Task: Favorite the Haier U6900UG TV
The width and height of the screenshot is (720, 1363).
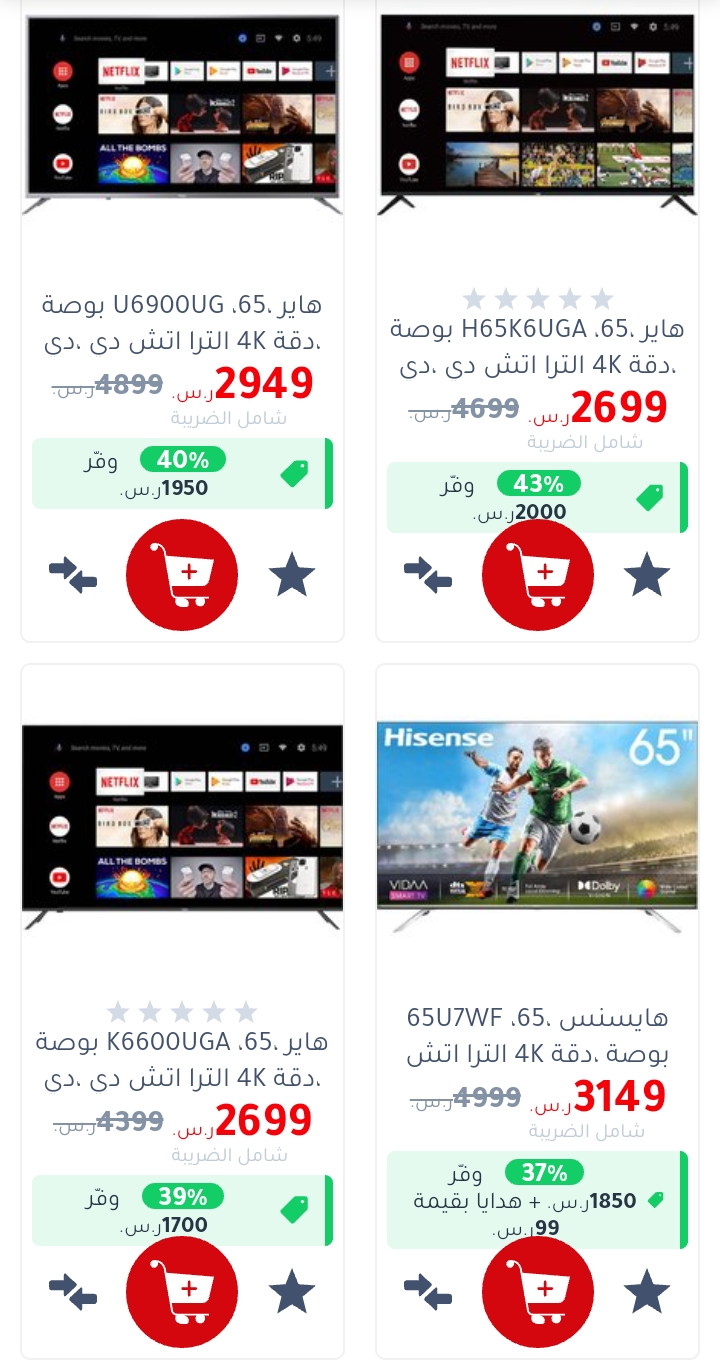Action: point(292,576)
